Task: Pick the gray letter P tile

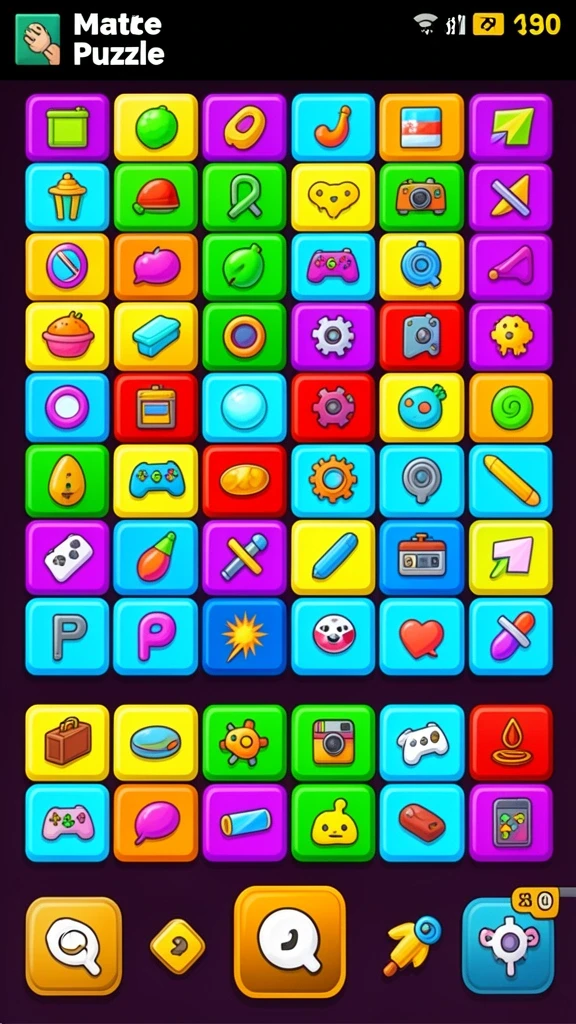Action: tap(67, 637)
